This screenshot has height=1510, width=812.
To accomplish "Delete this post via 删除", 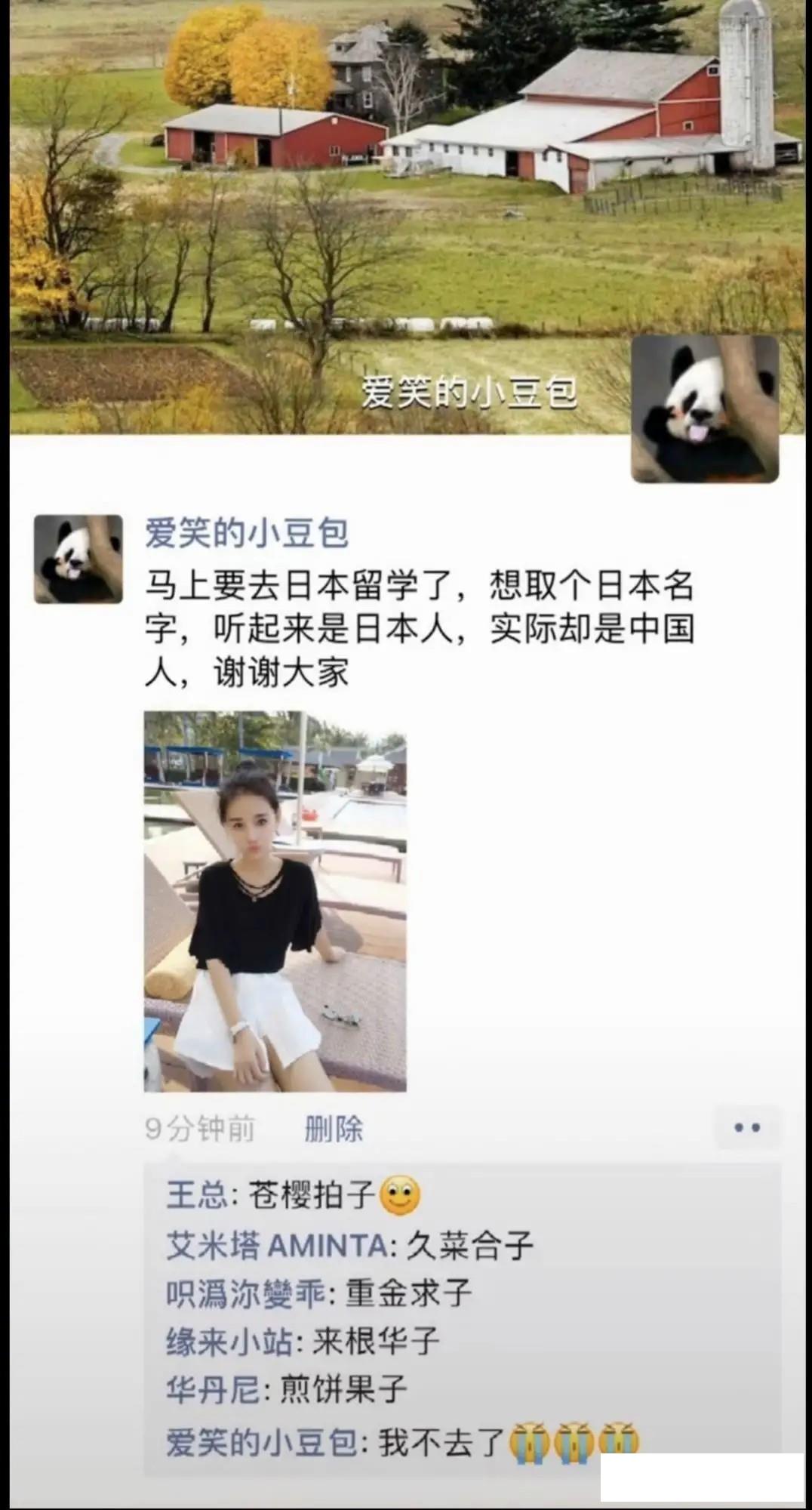I will point(334,1129).
